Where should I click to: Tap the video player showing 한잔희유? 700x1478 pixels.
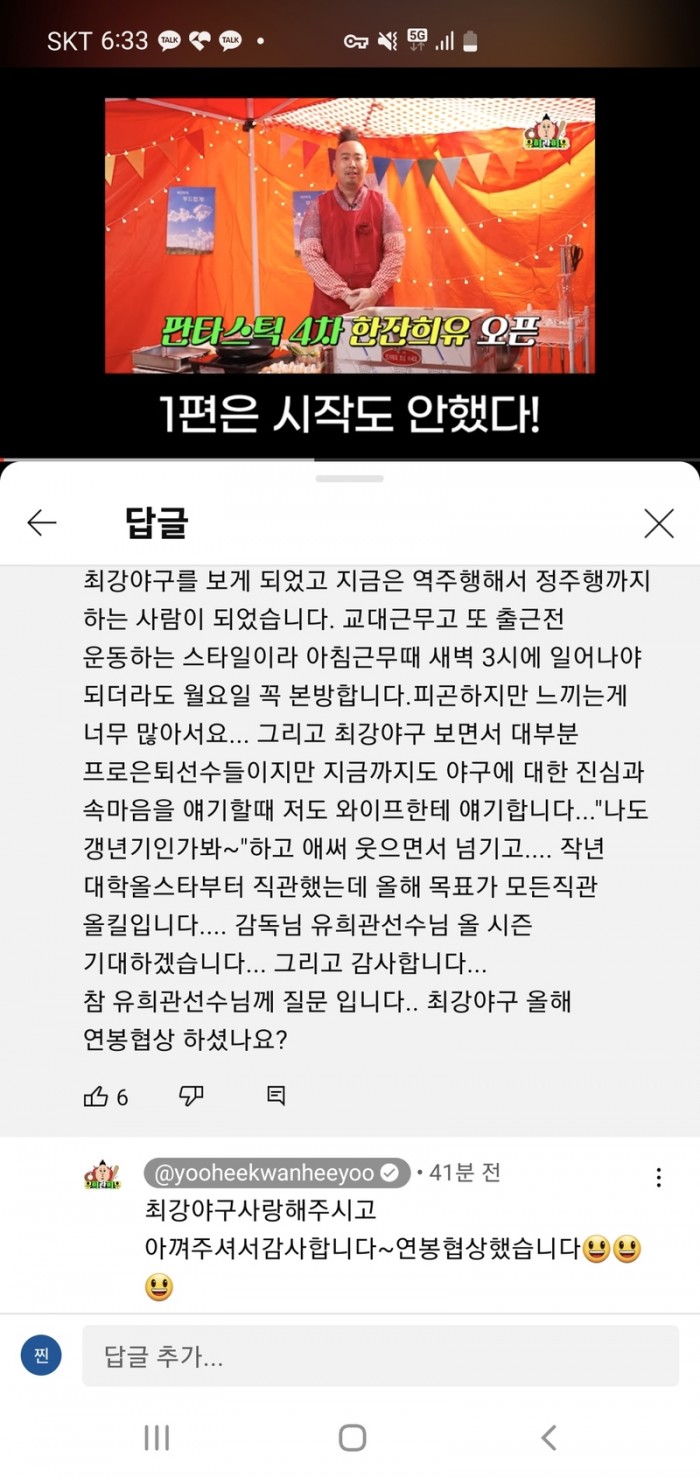click(x=350, y=235)
